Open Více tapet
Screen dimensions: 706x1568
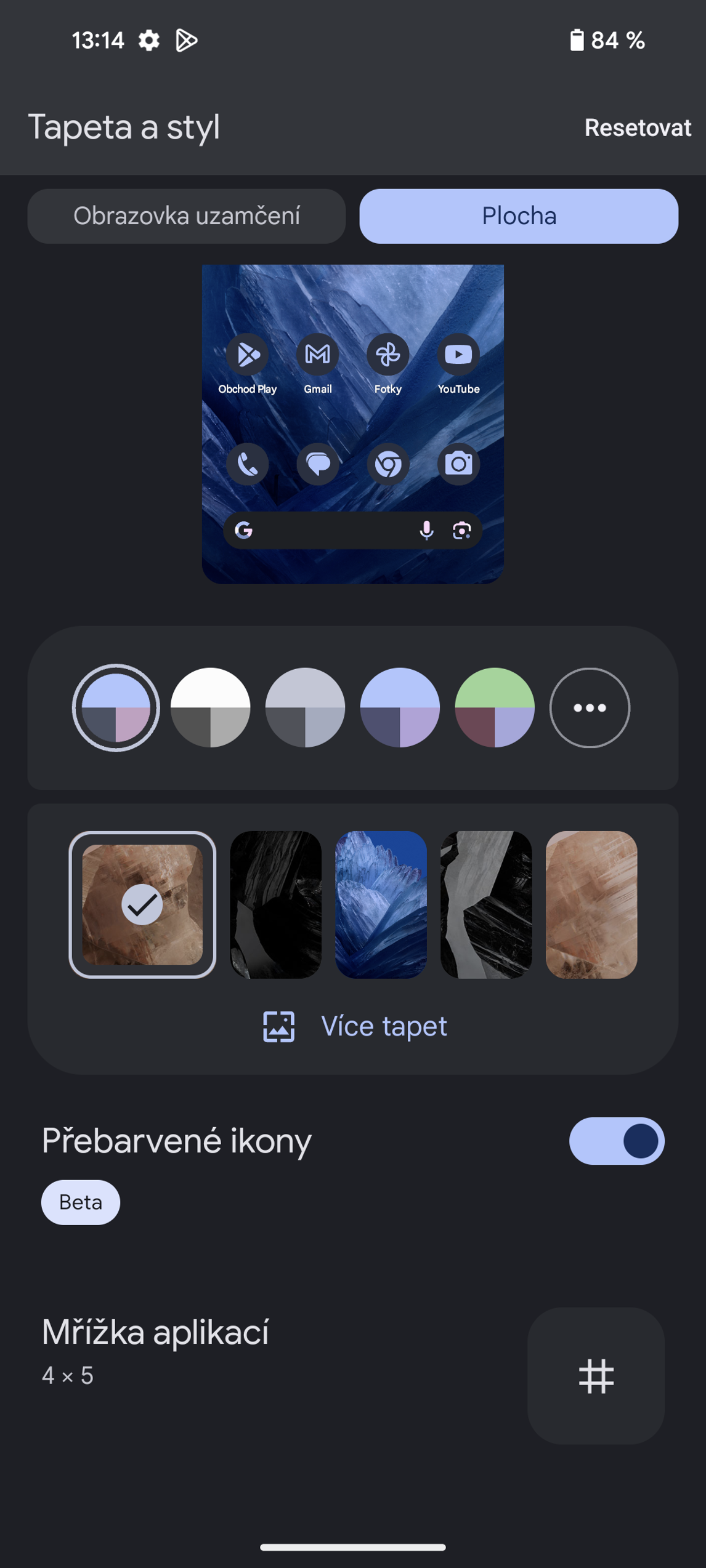tap(354, 1026)
